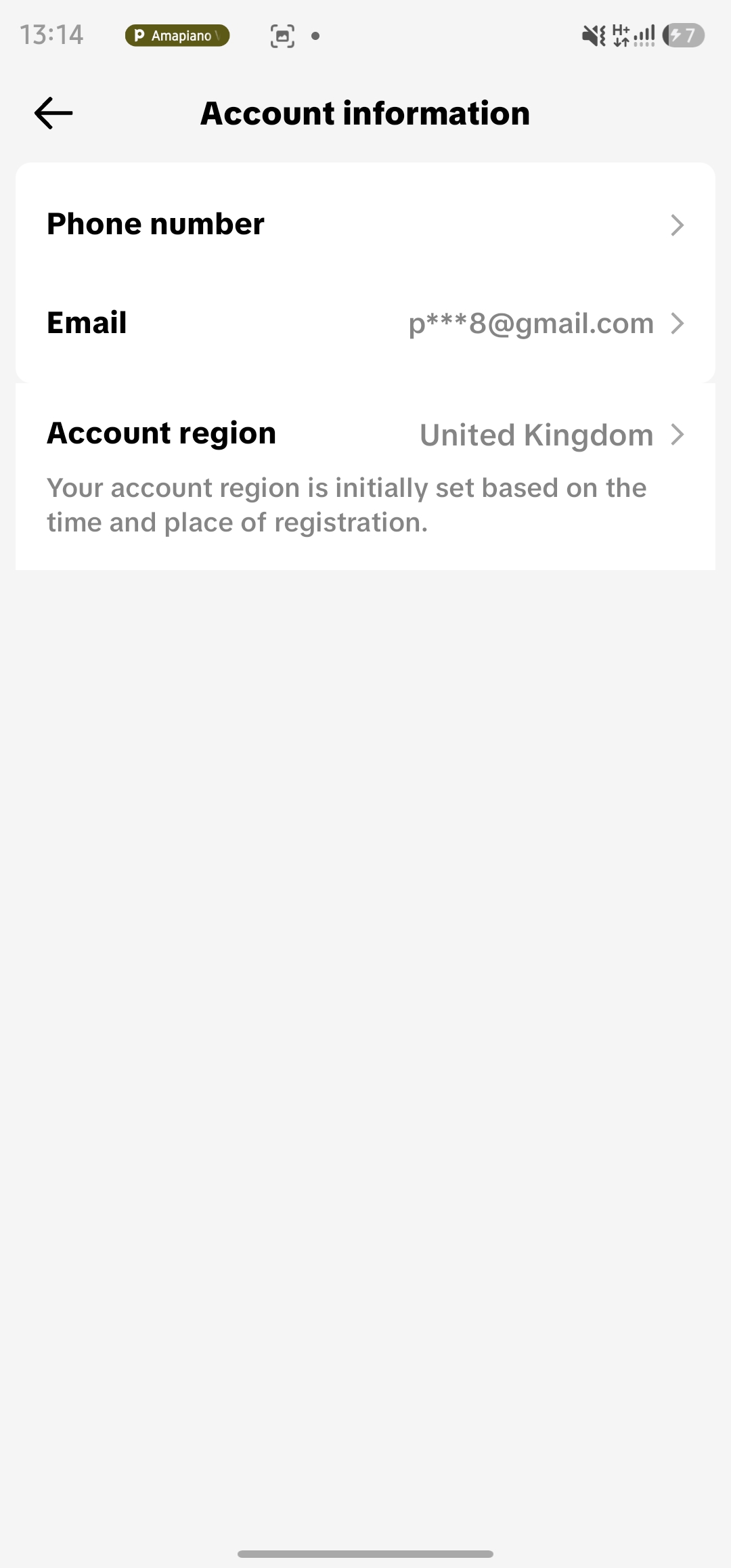Open Account region set to United Kingdom
Viewport: 731px width, 1568px height.
click(x=365, y=434)
